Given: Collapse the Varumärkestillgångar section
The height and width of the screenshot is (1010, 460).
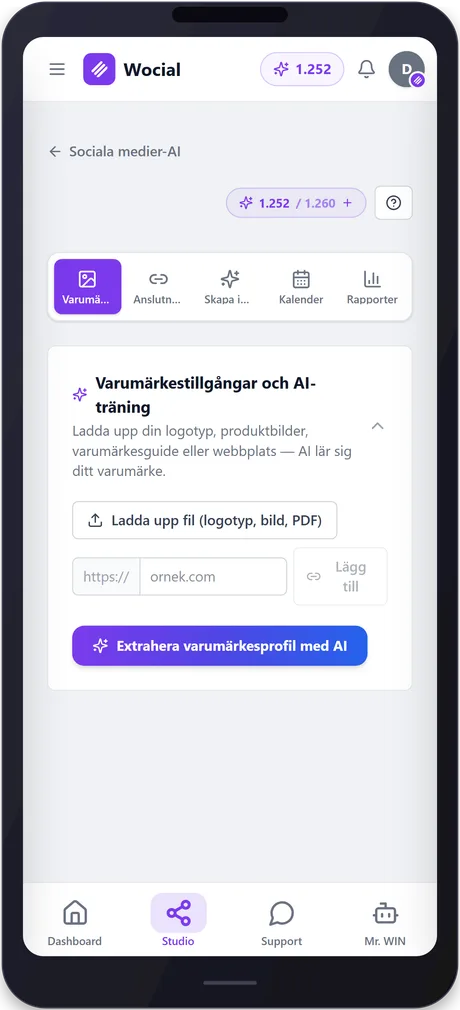Looking at the screenshot, I should coord(378,426).
